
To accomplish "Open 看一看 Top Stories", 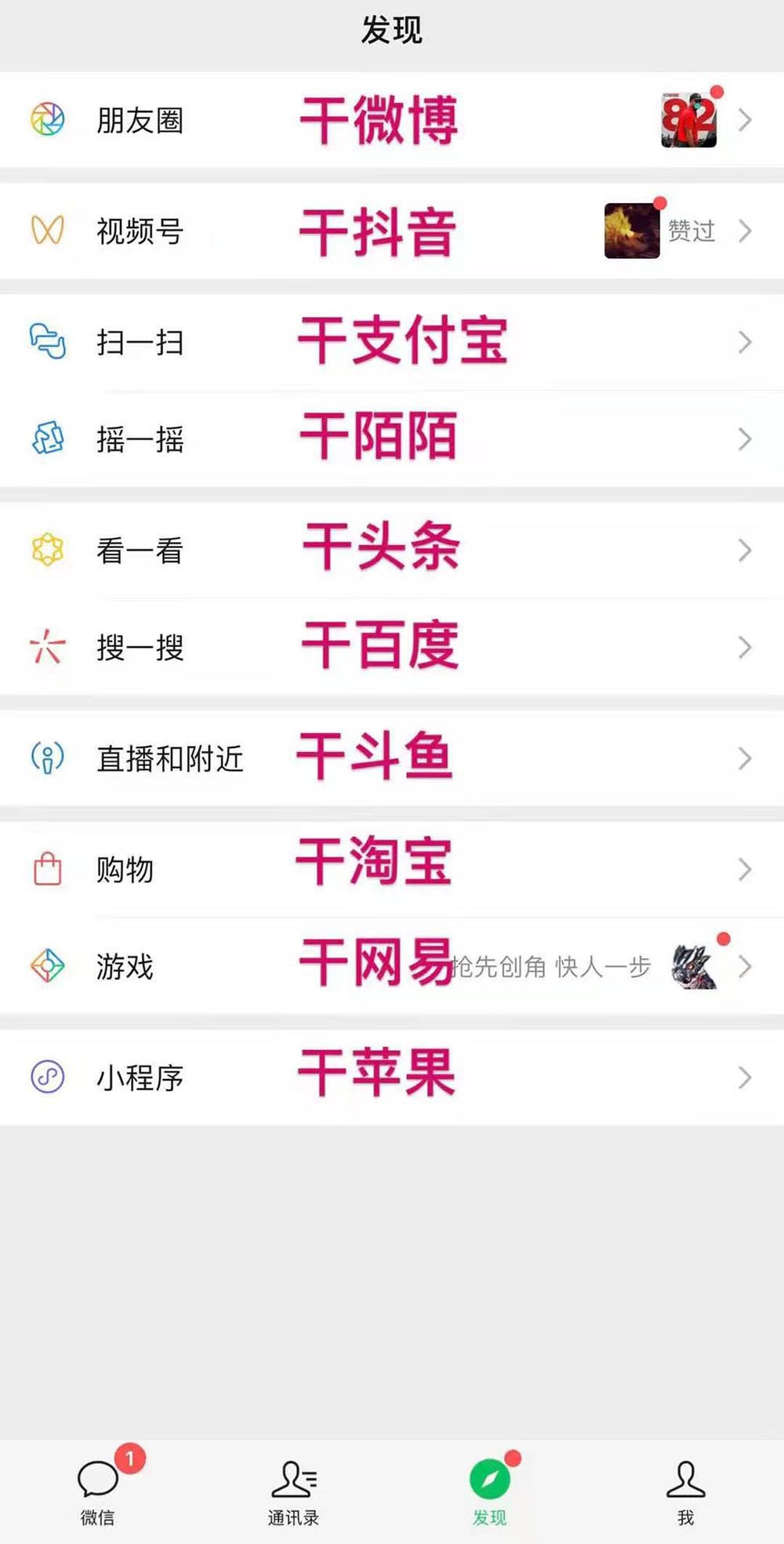I will [140, 550].
